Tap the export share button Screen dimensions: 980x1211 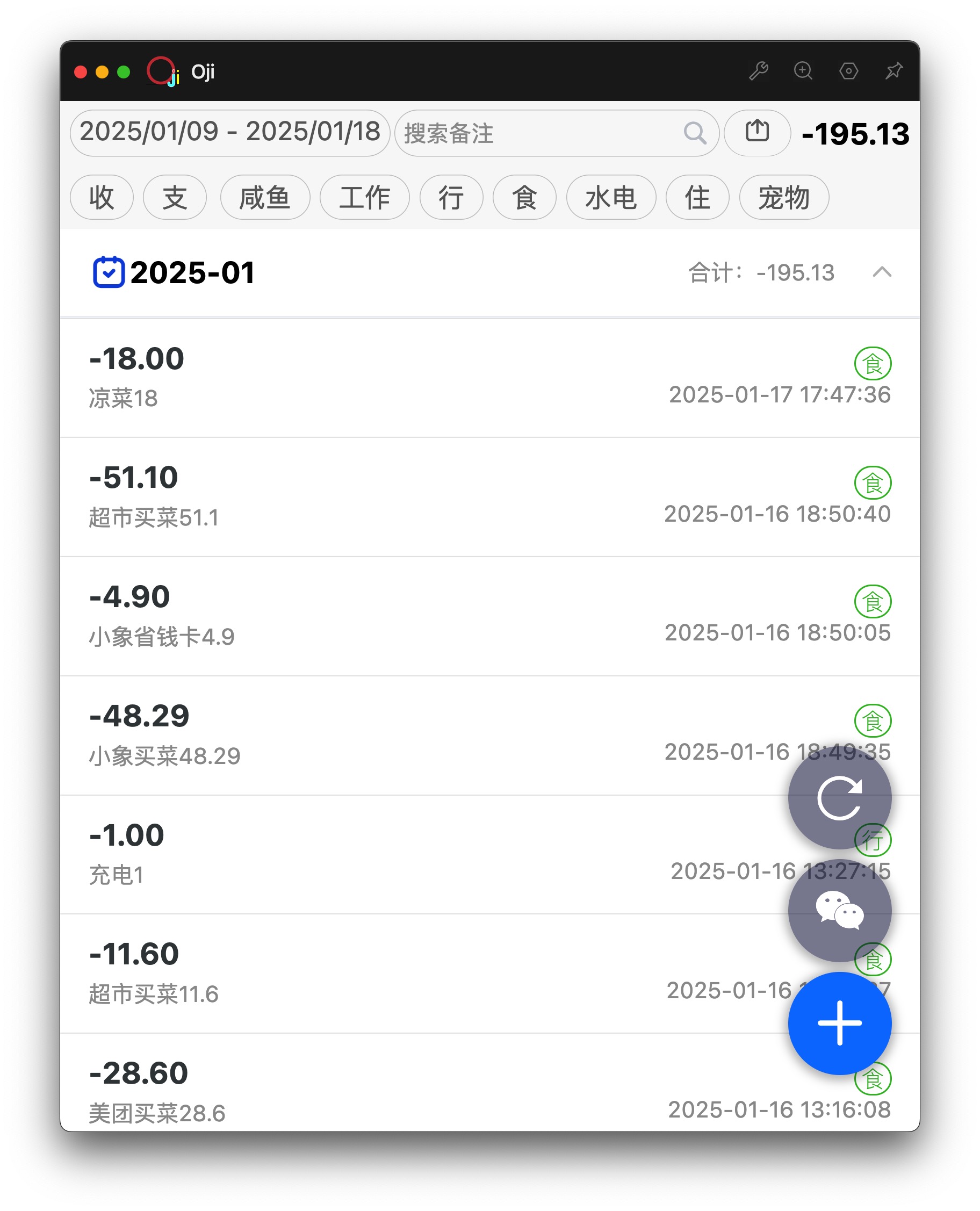756,133
